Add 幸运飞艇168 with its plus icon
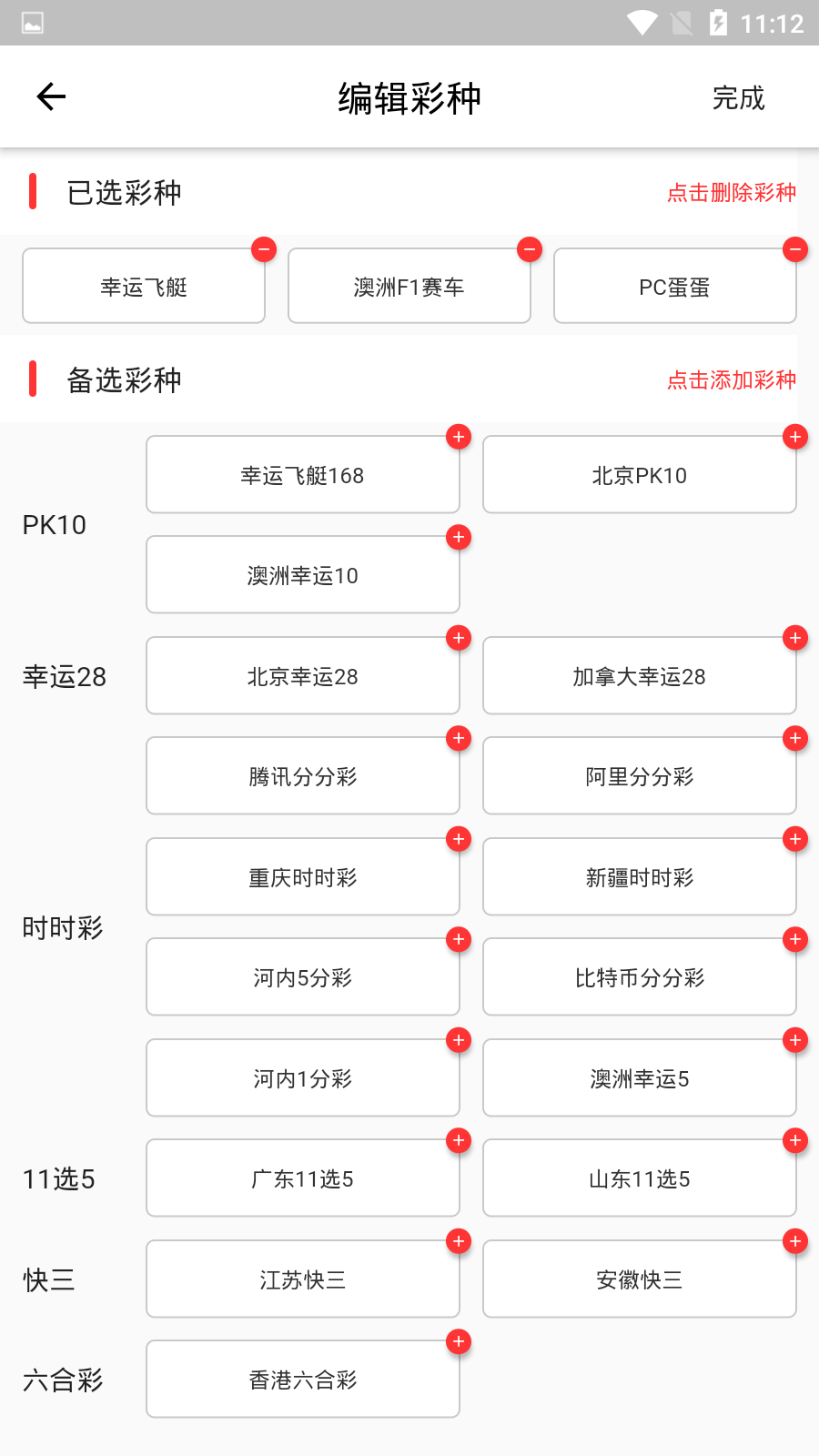 coord(459,437)
